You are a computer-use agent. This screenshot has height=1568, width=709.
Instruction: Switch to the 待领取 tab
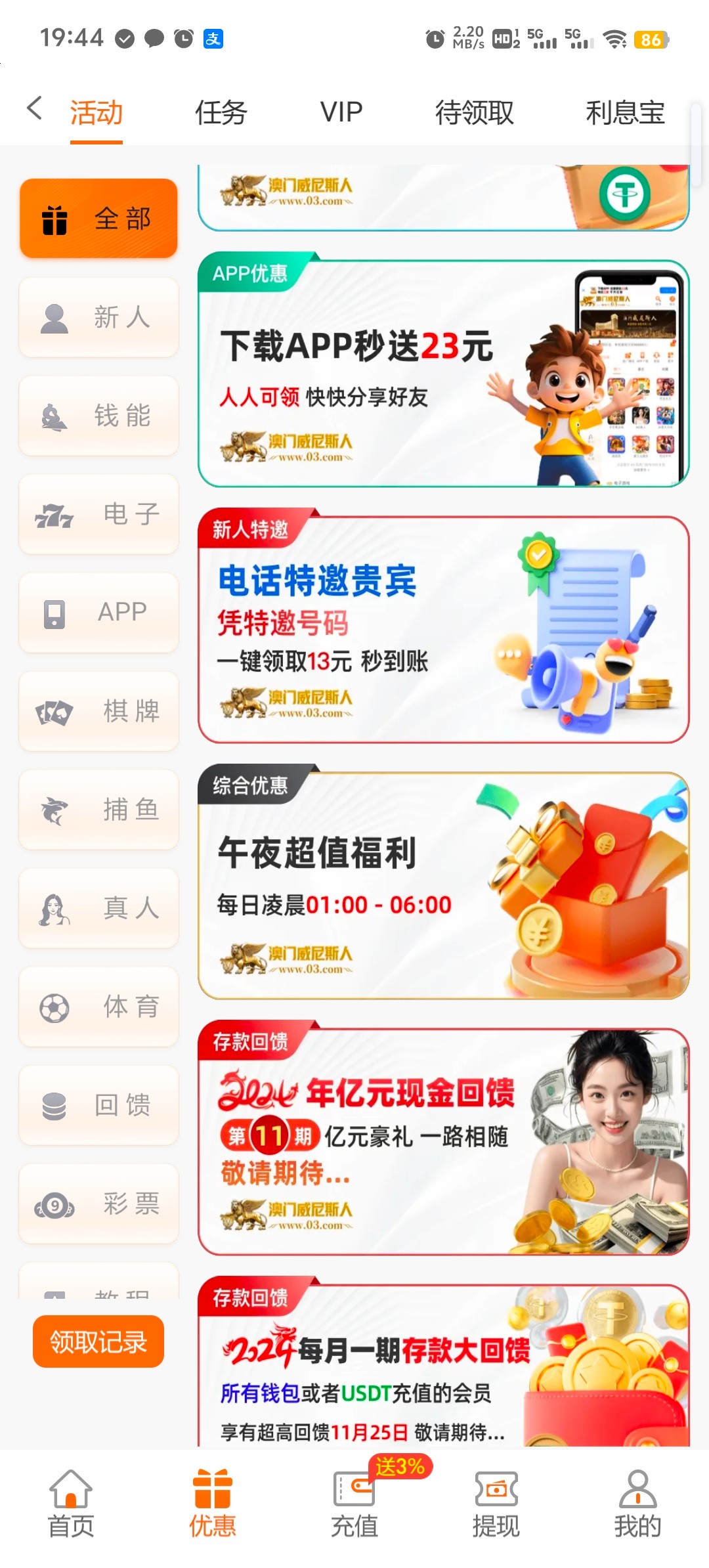[x=474, y=113]
